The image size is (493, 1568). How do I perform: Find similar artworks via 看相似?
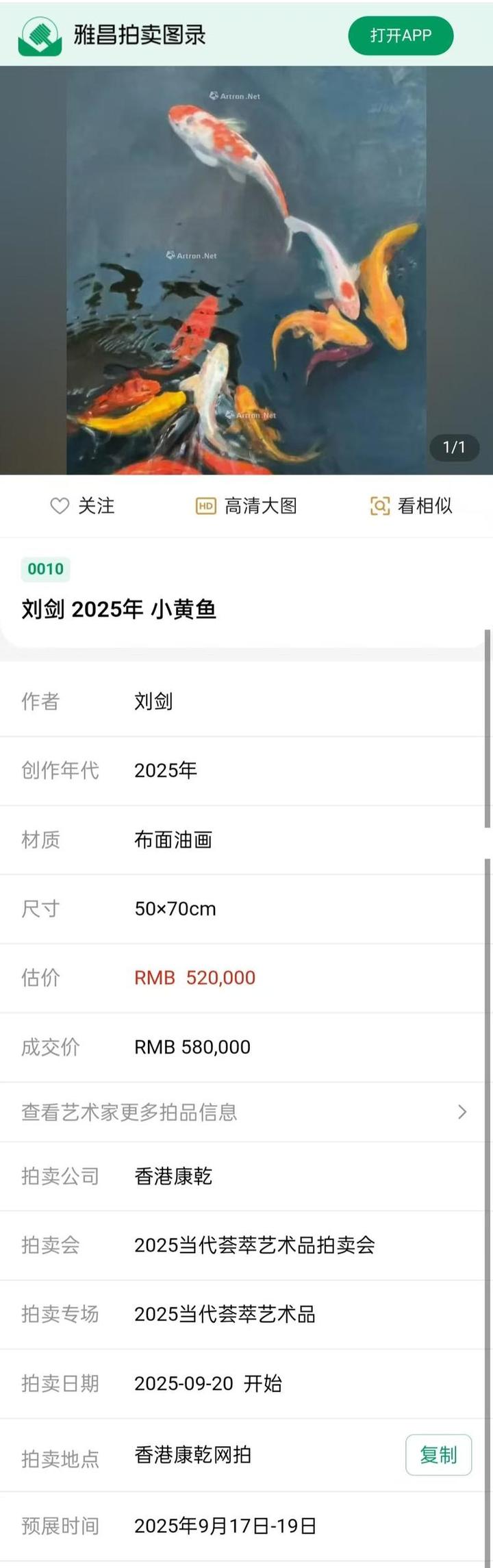pos(412,506)
